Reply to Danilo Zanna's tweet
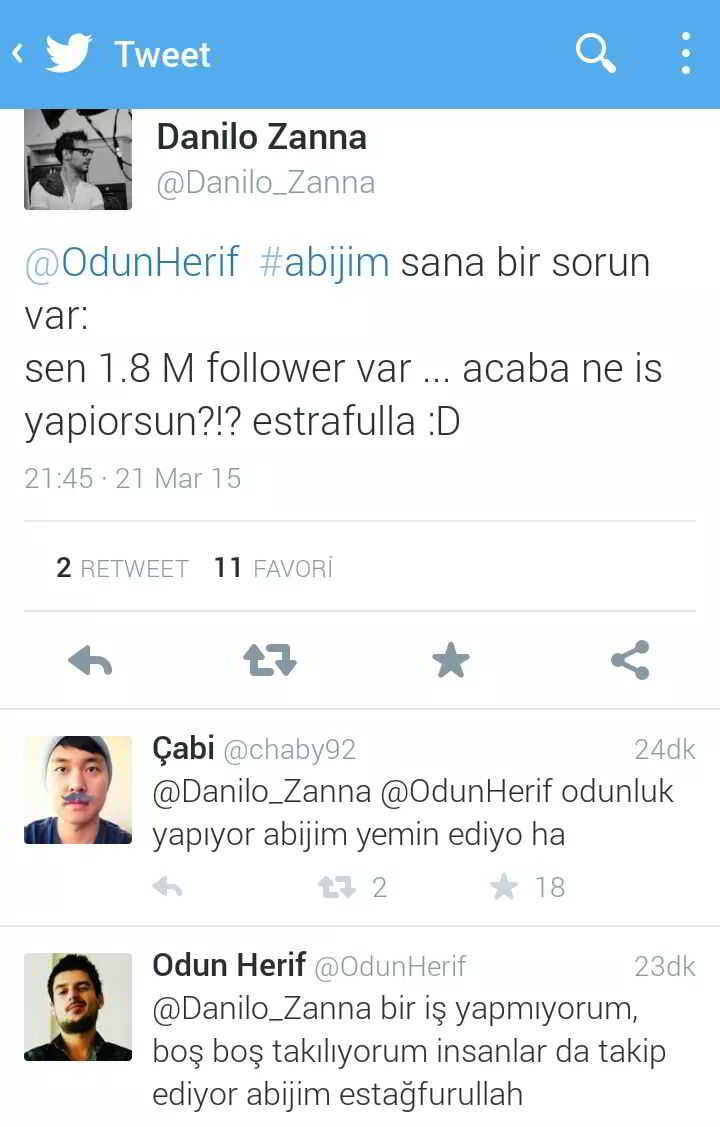The height and width of the screenshot is (1127, 720). tap(90, 660)
